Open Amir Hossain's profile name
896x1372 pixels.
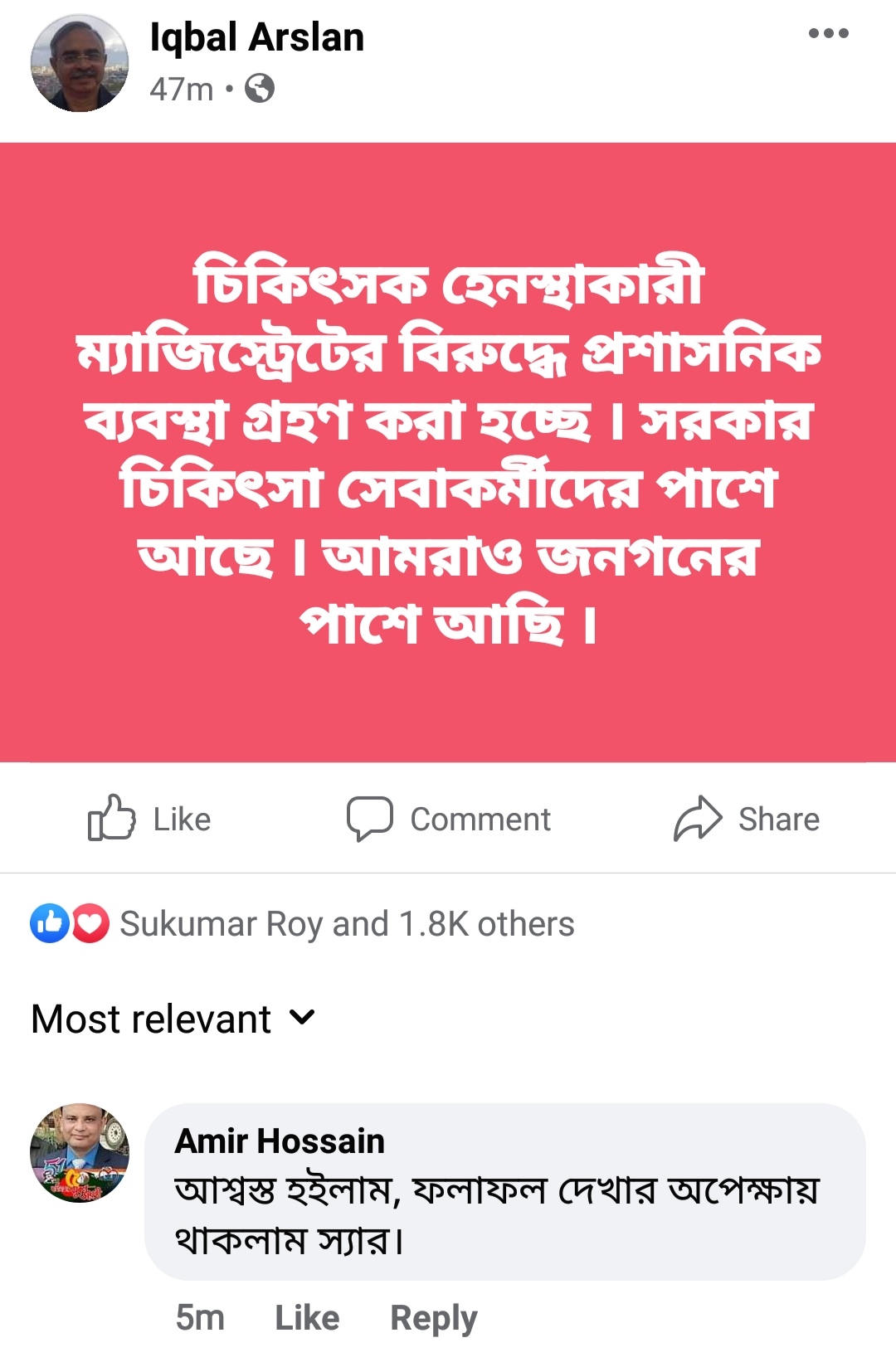pyautogui.click(x=280, y=1141)
